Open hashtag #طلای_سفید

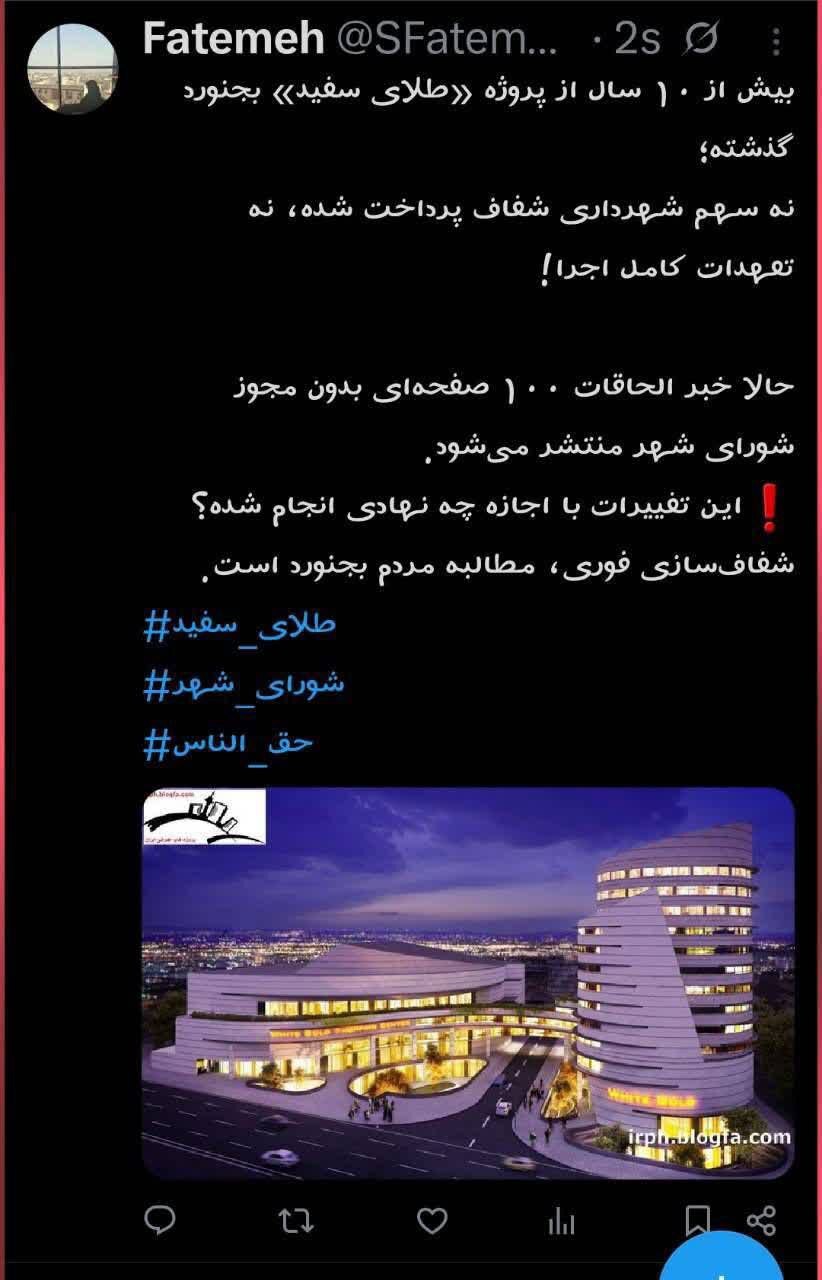(x=240, y=625)
